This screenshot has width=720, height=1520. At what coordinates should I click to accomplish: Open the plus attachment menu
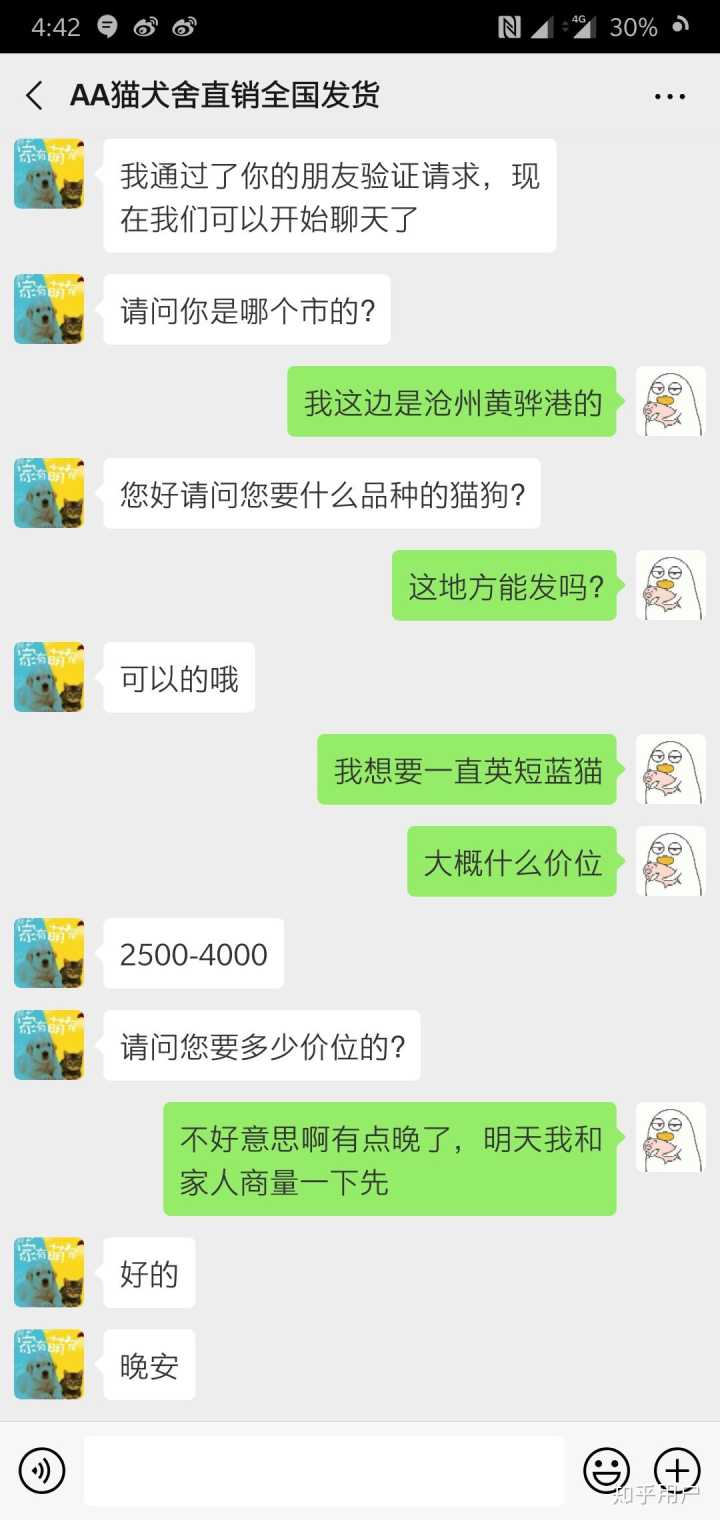(x=677, y=1470)
